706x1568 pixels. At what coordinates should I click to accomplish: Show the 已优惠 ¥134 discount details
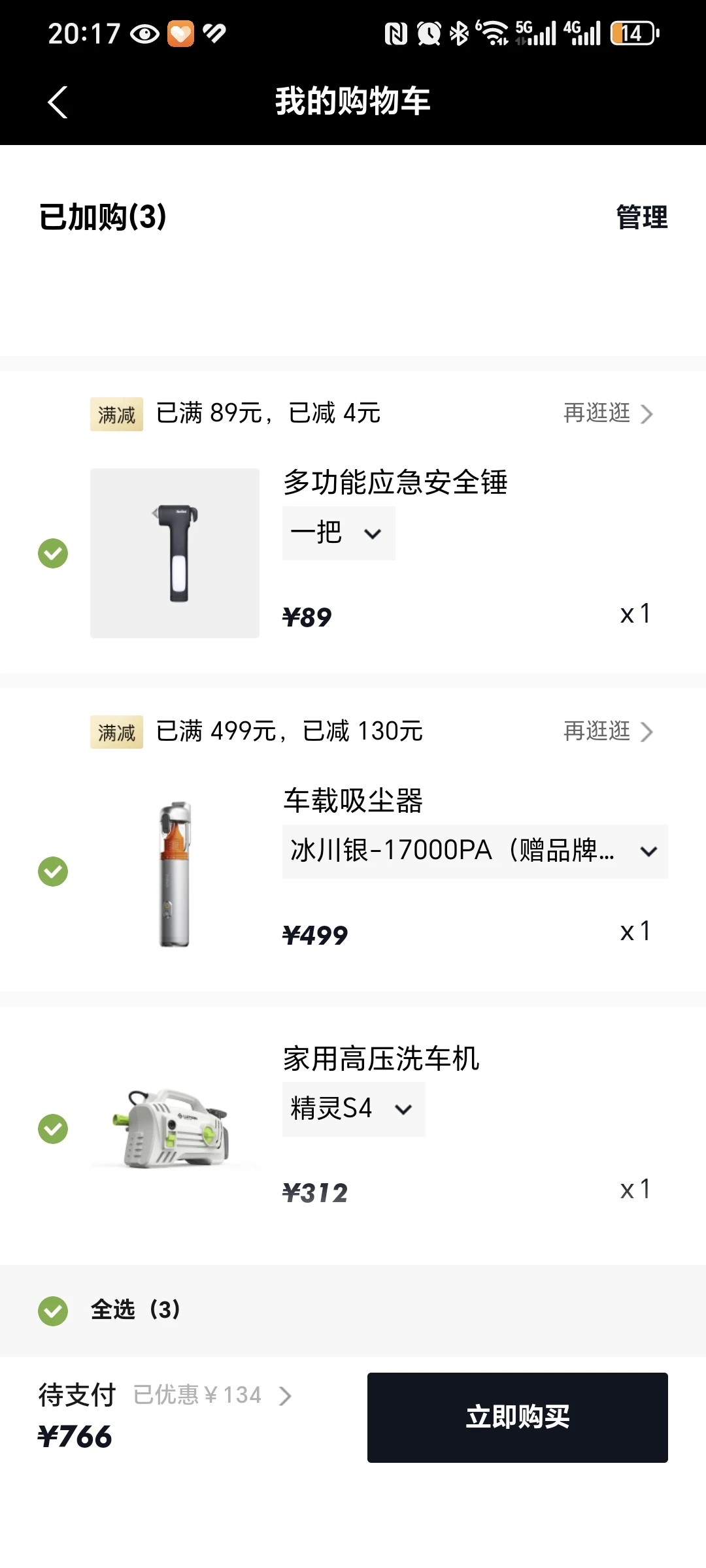212,1396
